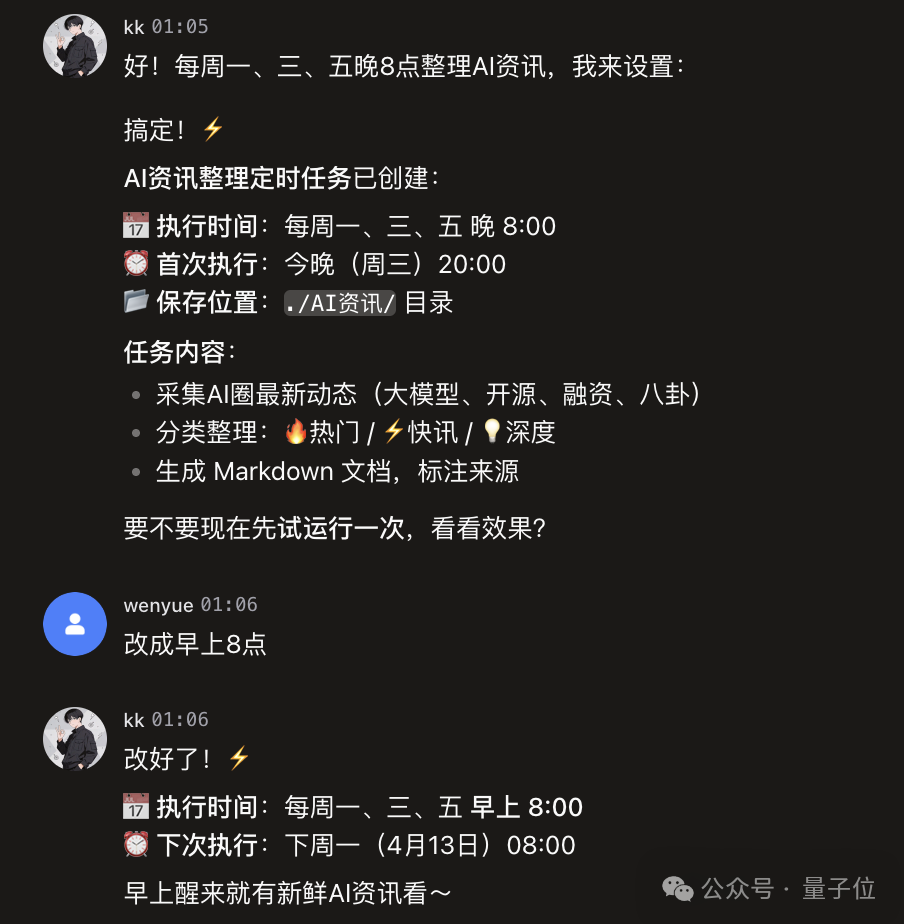
Task: Click wenyue's blue avatar icon
Action: click(74, 623)
